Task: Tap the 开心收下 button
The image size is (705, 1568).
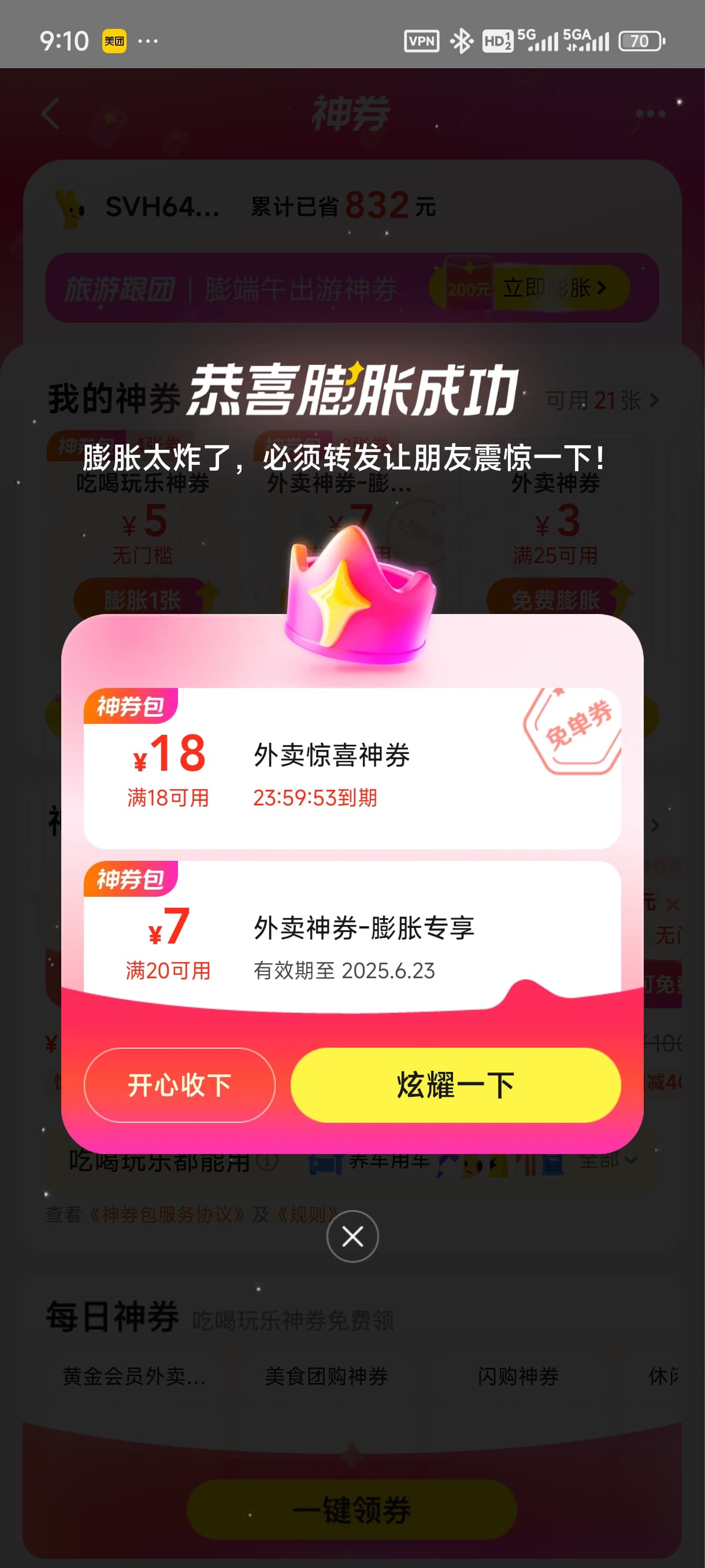Action: (180, 1085)
